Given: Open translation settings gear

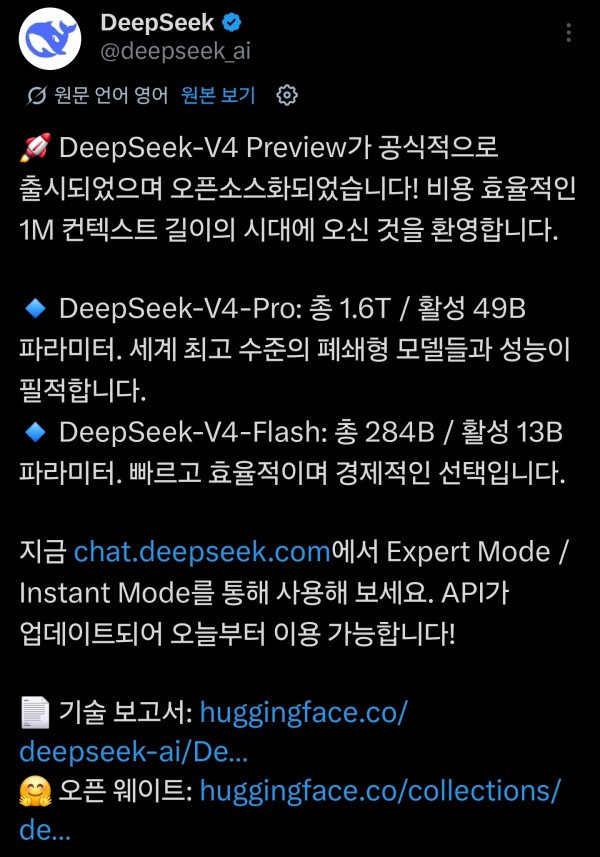Looking at the screenshot, I should click(x=287, y=95).
